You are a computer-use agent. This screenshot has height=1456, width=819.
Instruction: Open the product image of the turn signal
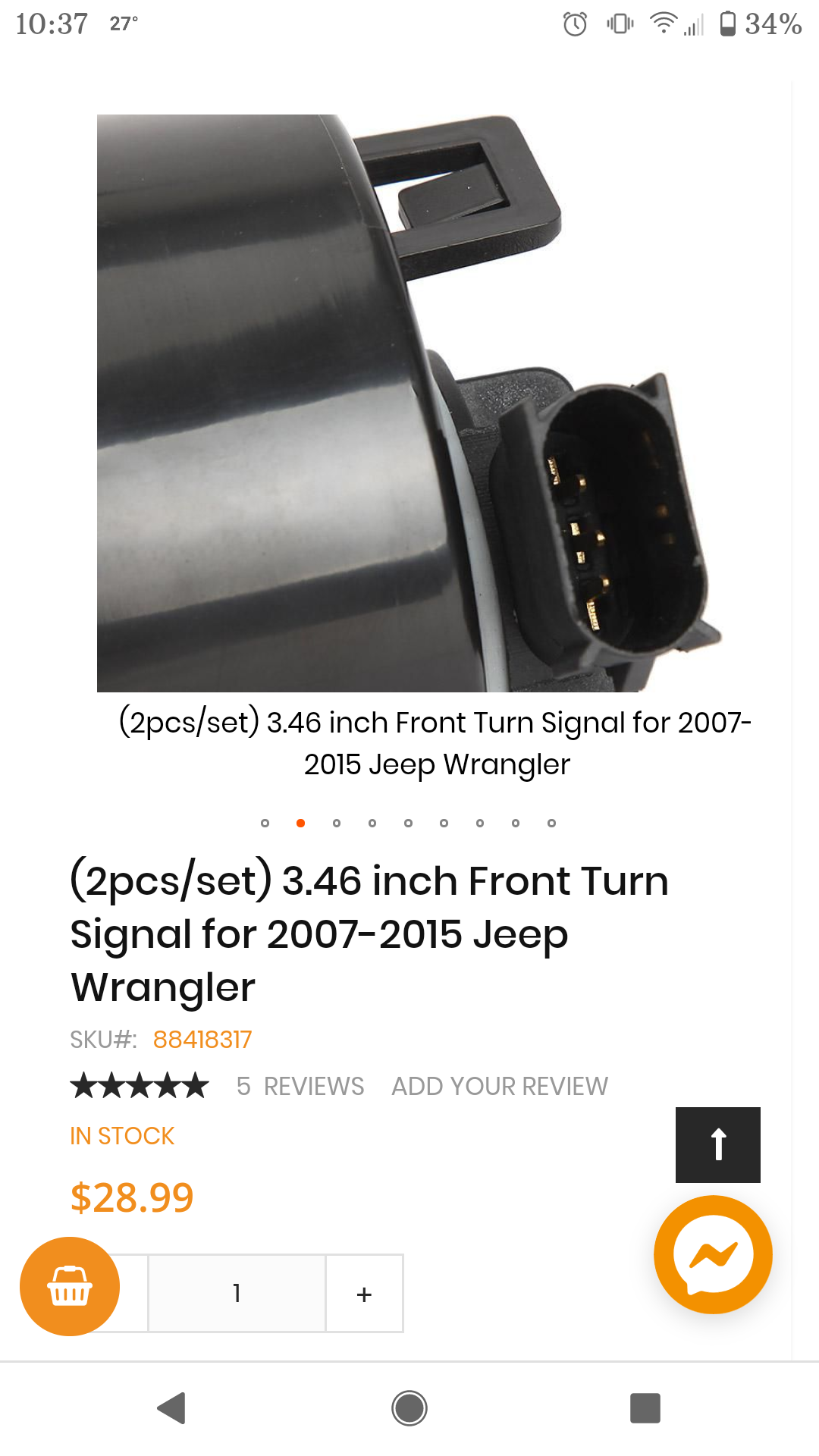click(x=409, y=403)
